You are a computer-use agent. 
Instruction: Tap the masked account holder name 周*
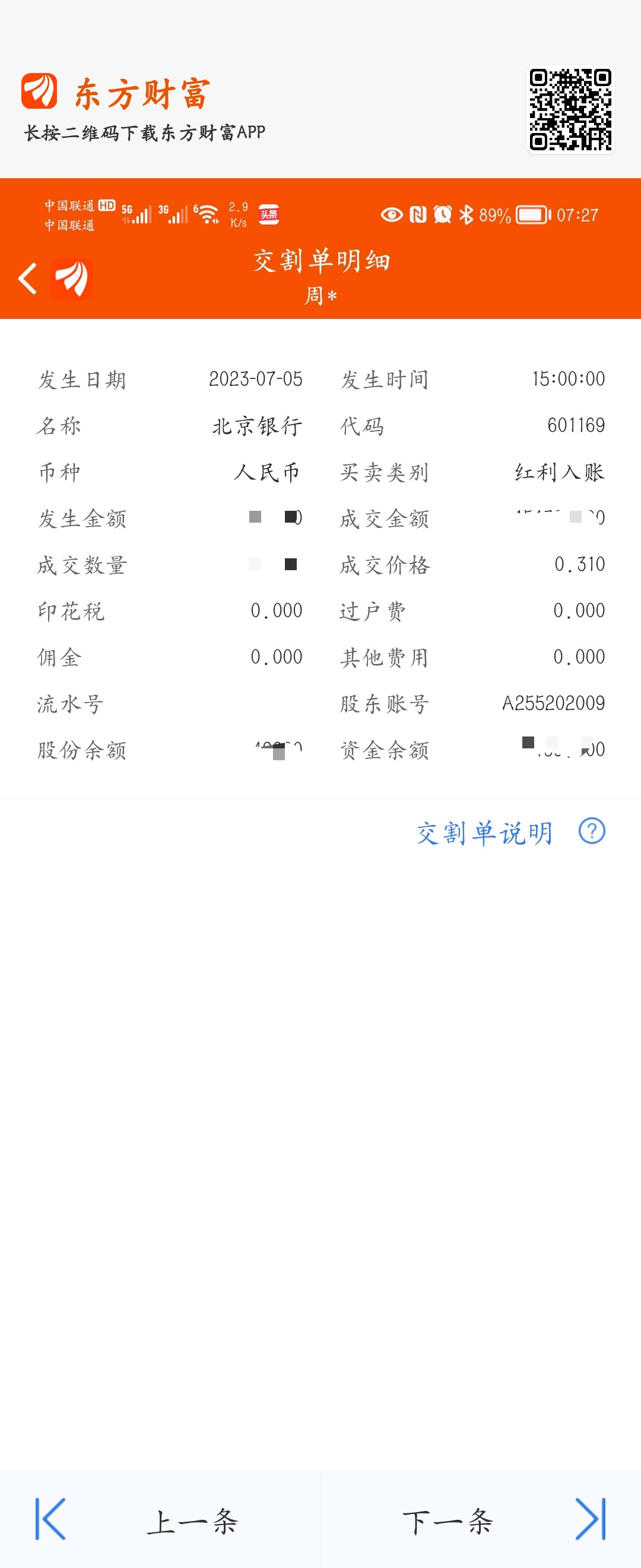click(320, 296)
